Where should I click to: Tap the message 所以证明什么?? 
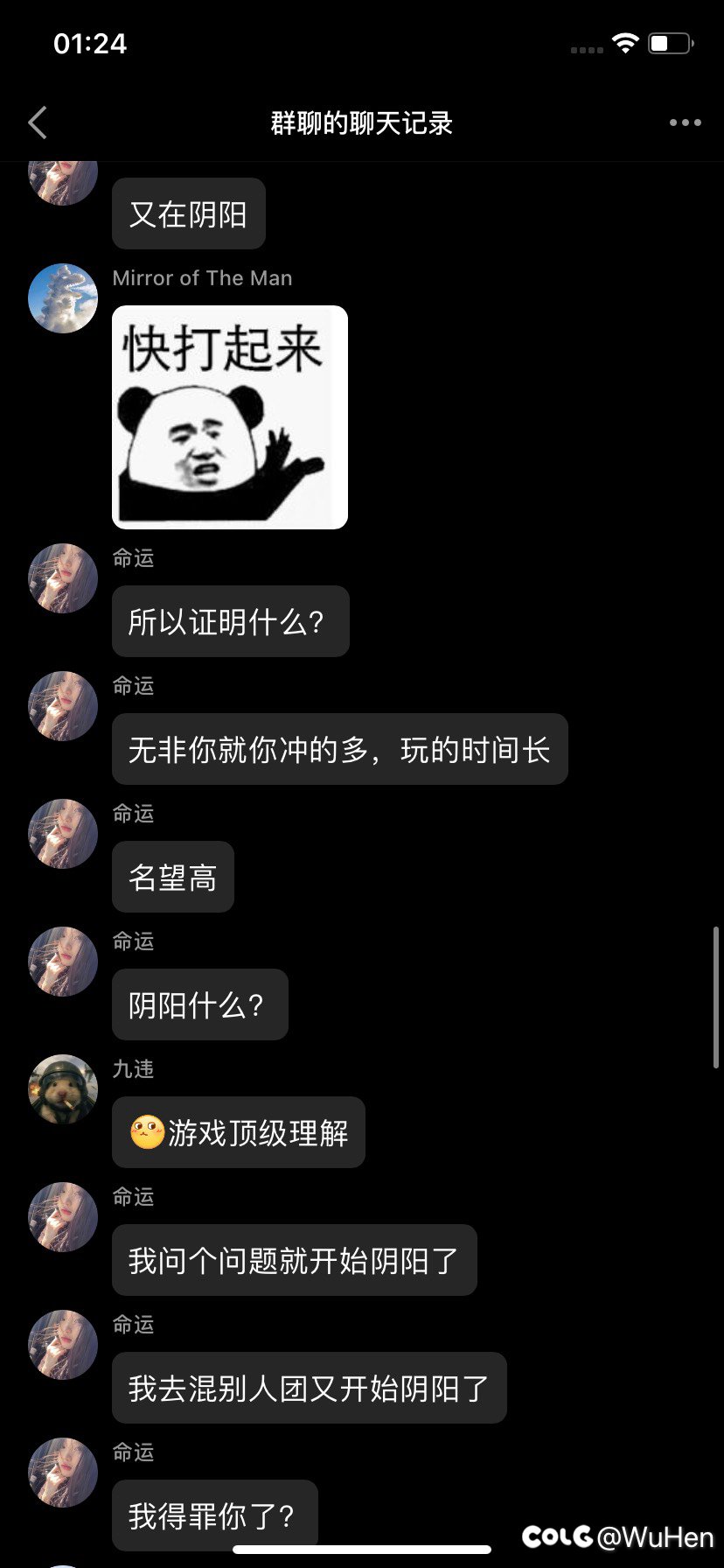pyautogui.click(x=230, y=621)
